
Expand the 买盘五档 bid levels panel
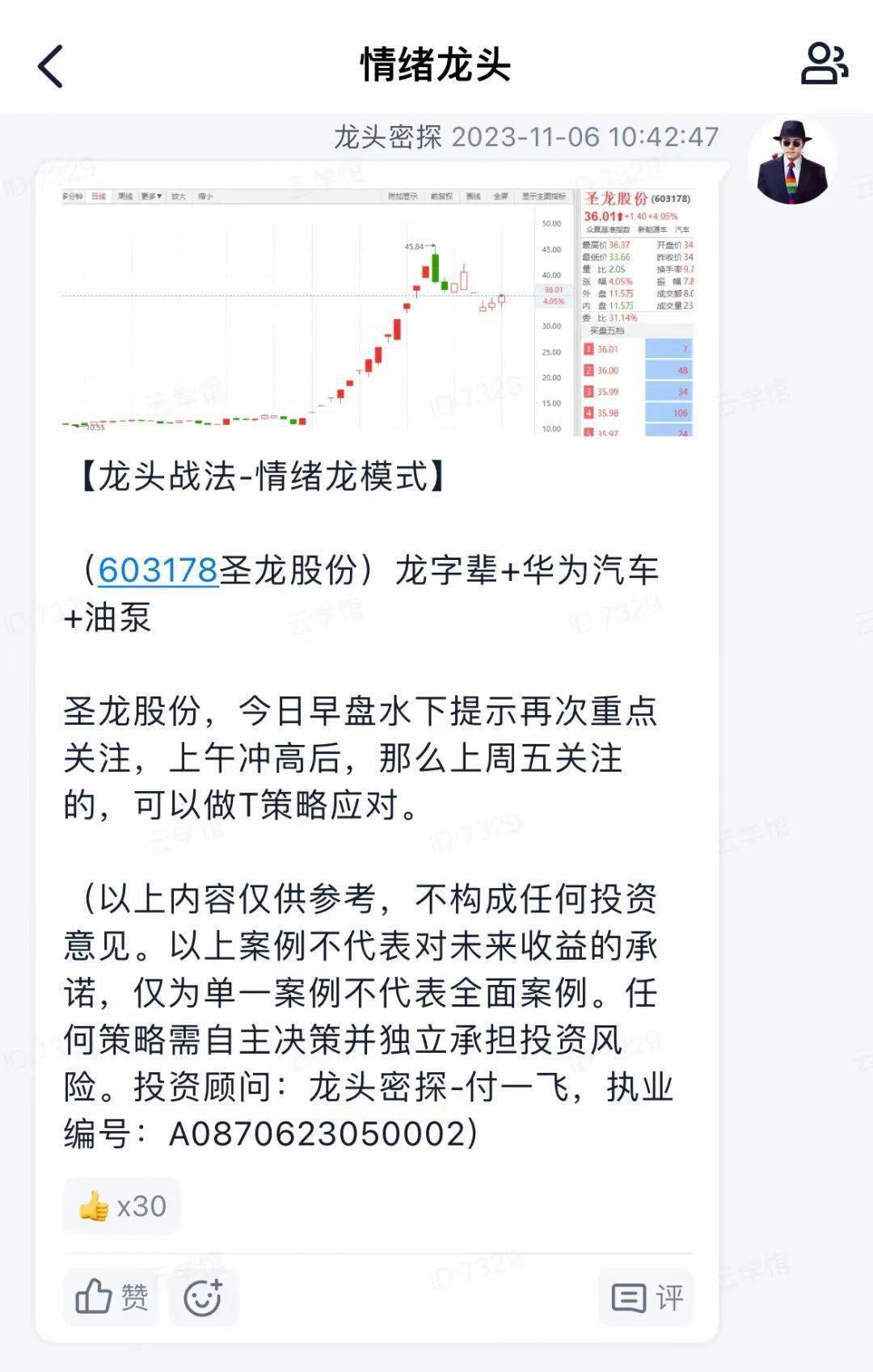608,330
